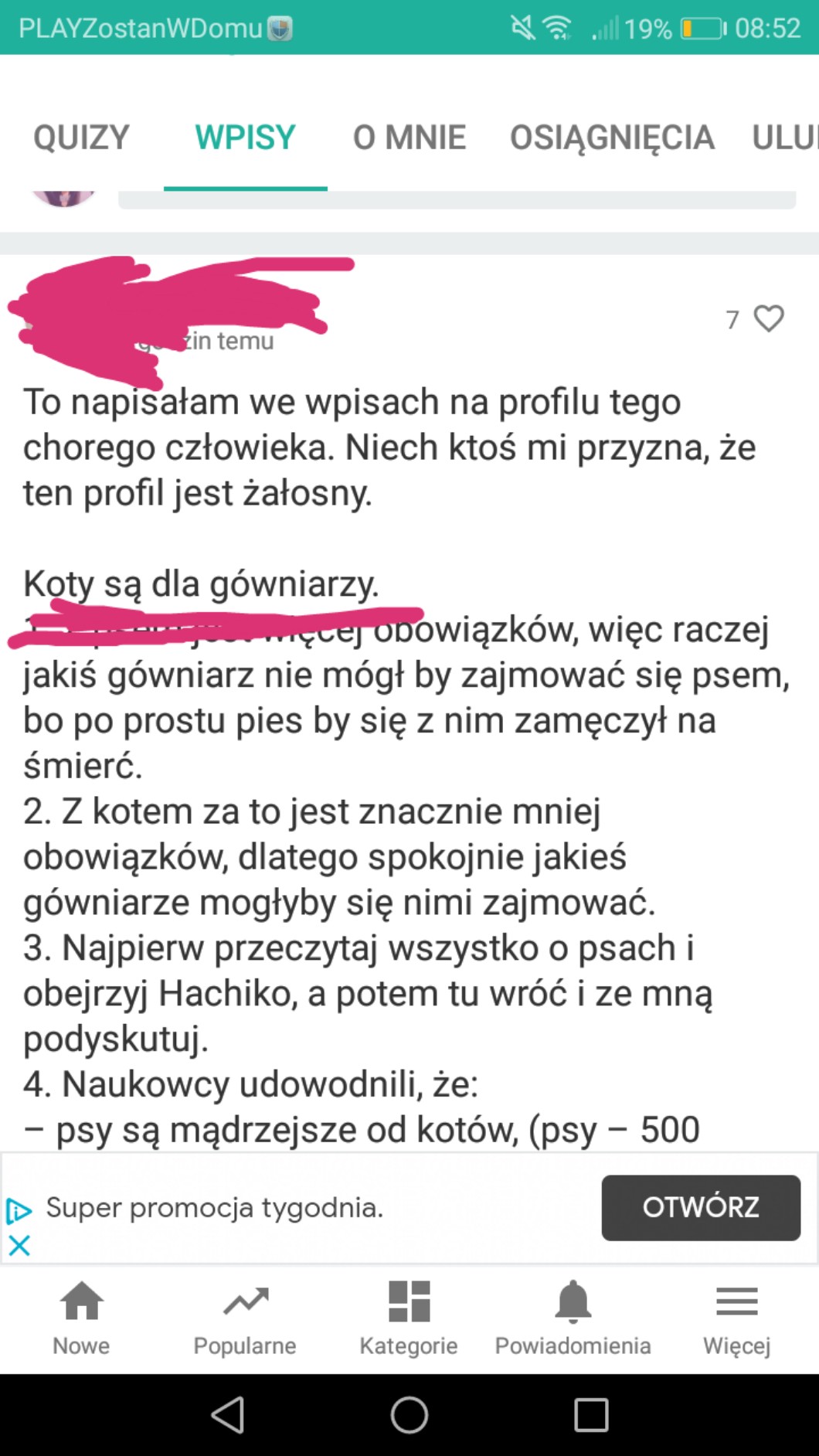Open the O MNIE tab
This screenshot has height=1456, width=819.
tap(409, 138)
